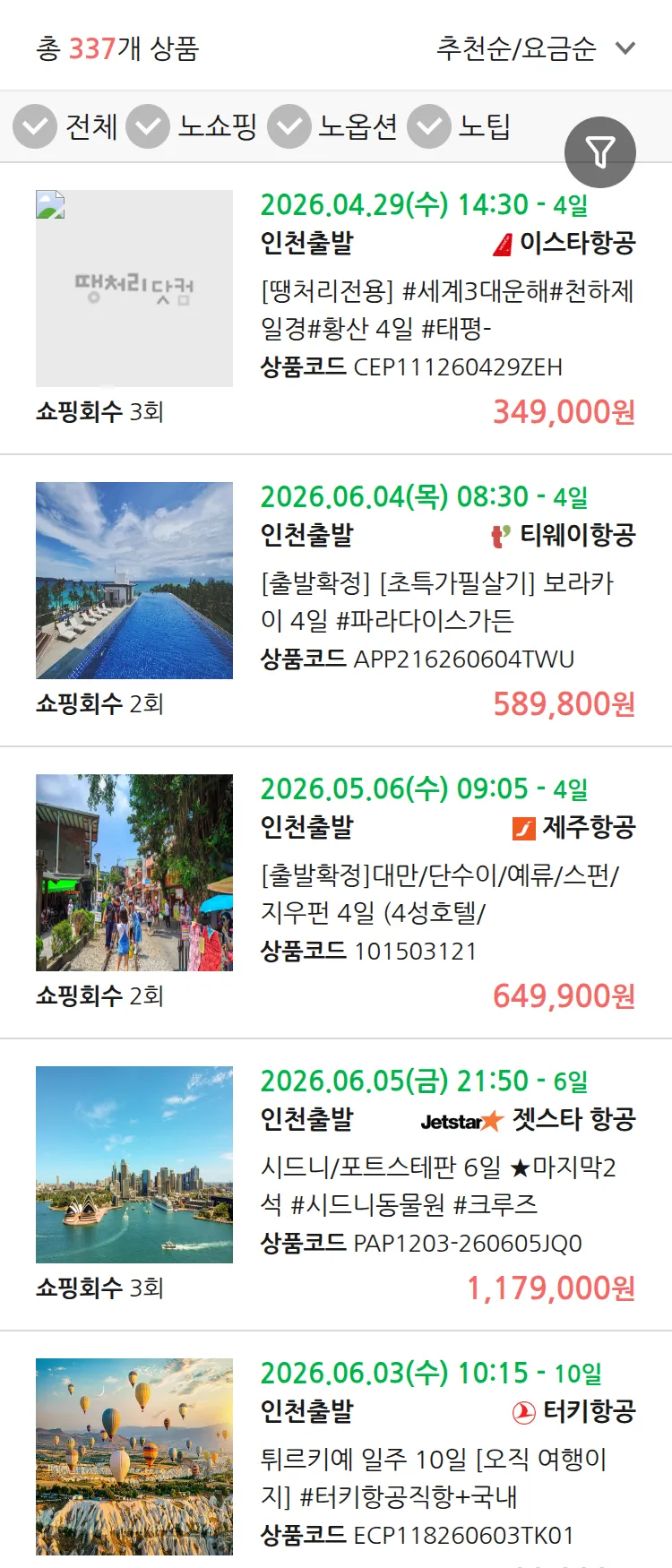This screenshot has width=672, height=1568.
Task: Click the Jetstar 젯스타 항공 logo
Action: coord(456,1121)
